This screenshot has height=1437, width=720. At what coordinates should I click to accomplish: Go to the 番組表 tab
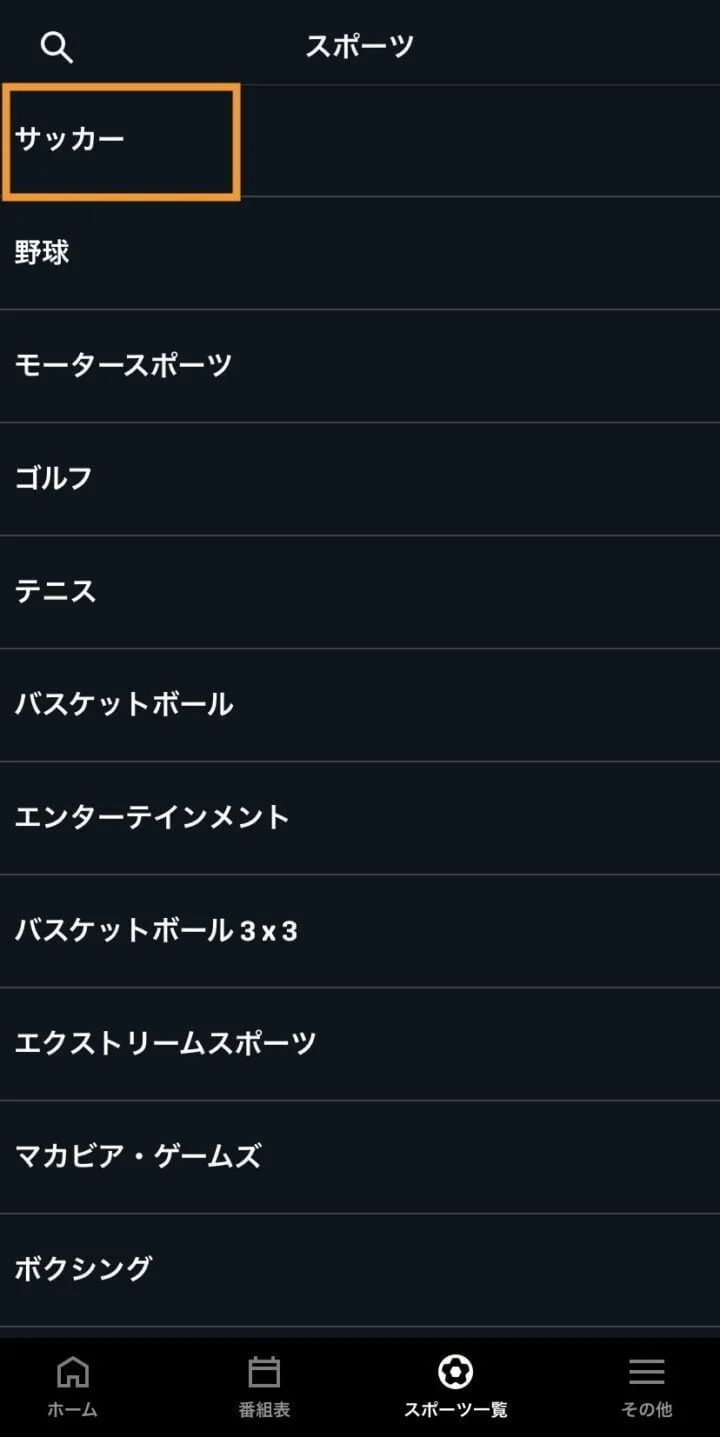[264, 1386]
